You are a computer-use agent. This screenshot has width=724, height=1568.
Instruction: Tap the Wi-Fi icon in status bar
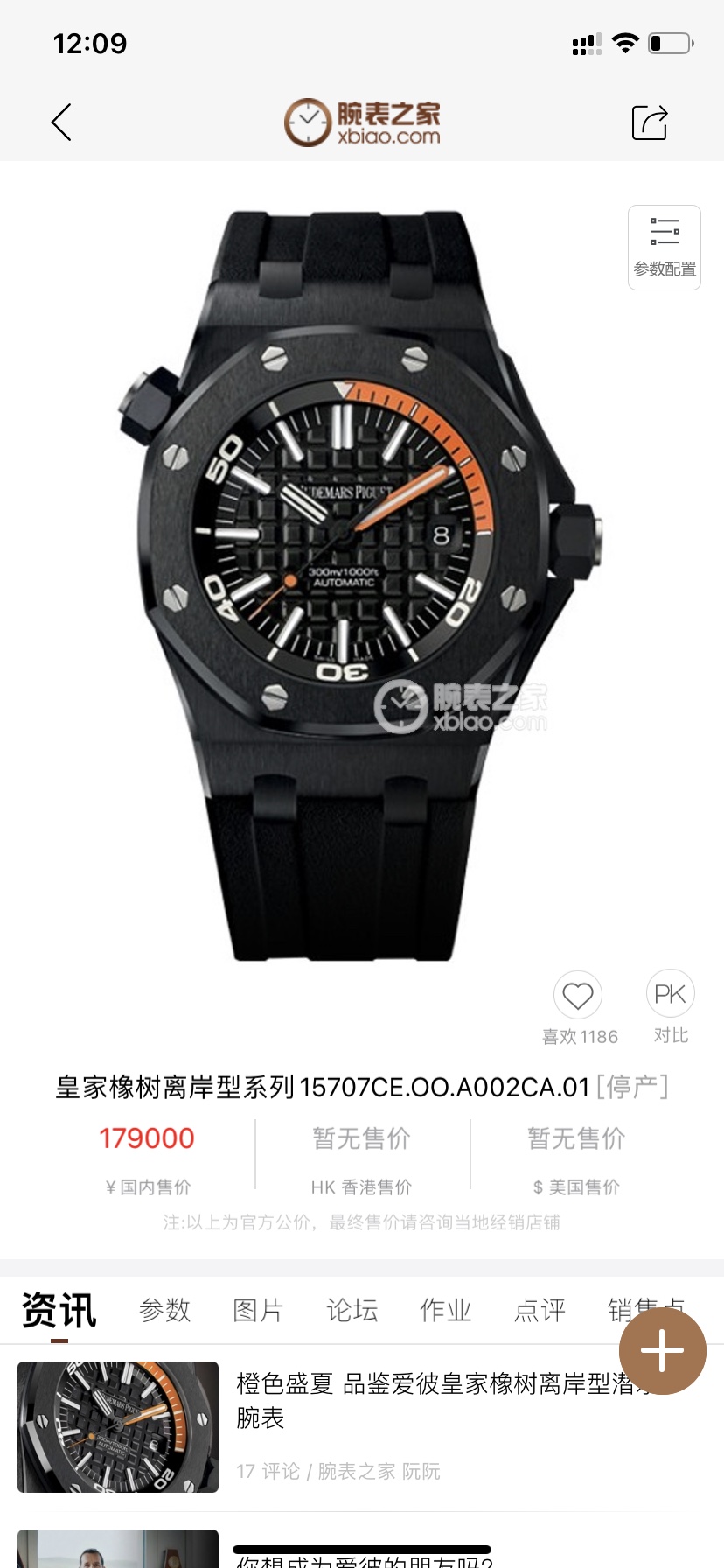[625, 43]
